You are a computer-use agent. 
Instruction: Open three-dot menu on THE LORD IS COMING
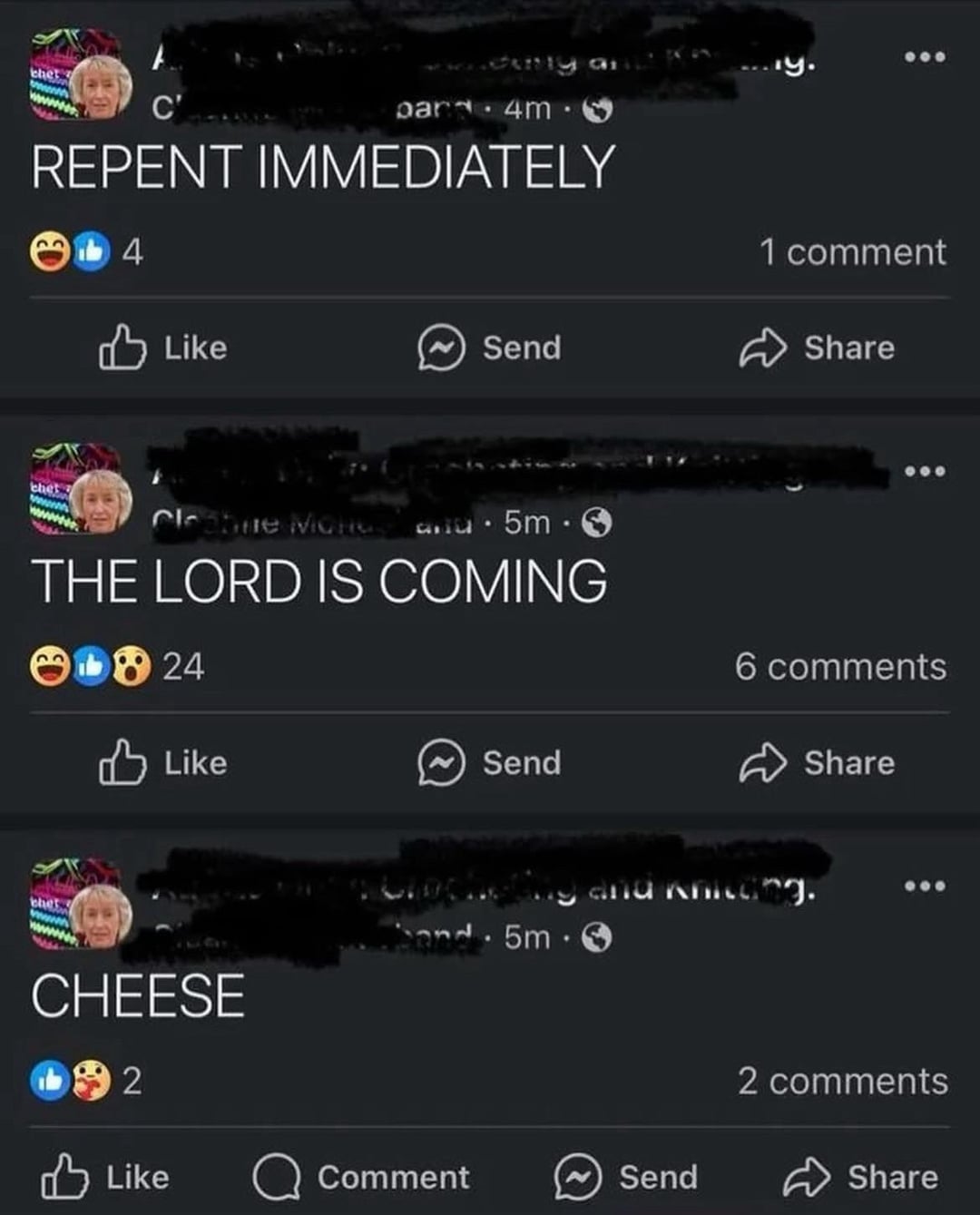coord(926,471)
